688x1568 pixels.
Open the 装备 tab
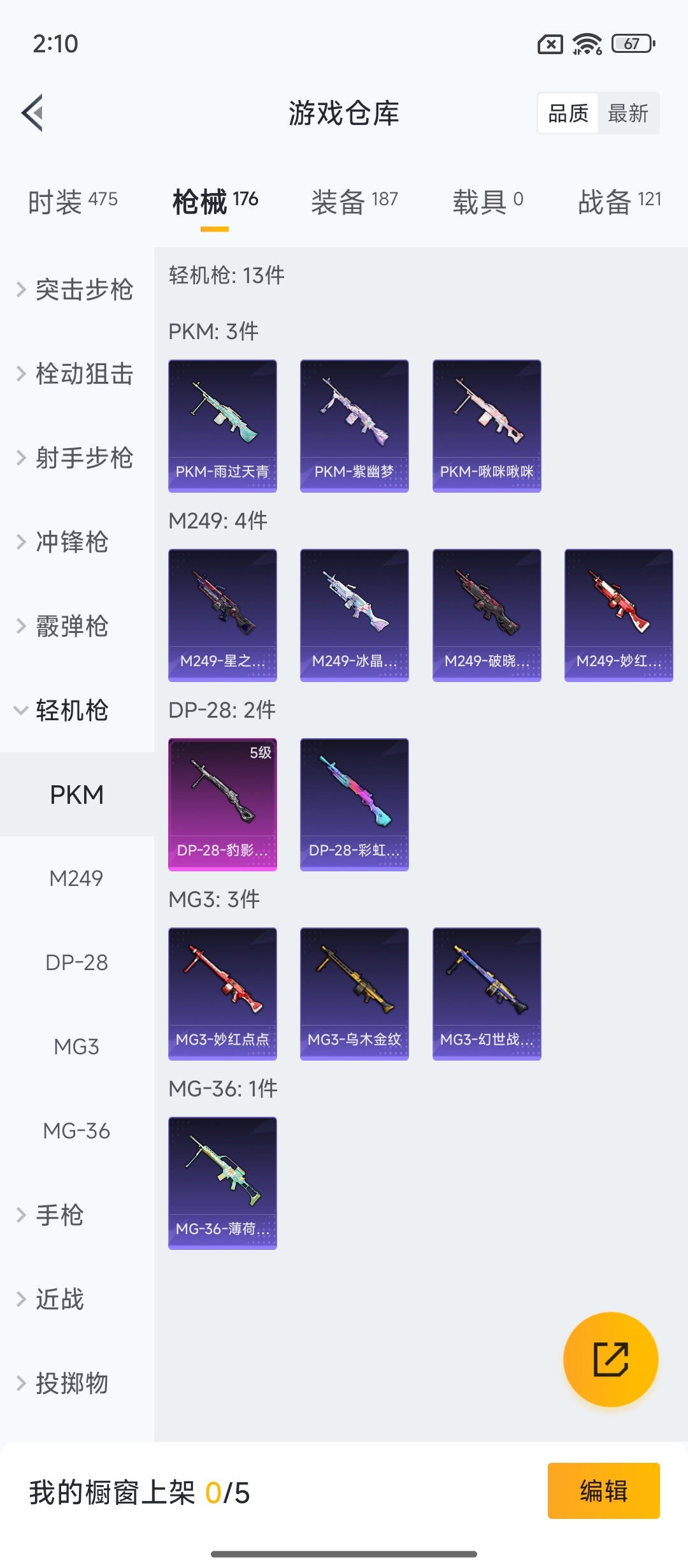tap(354, 201)
